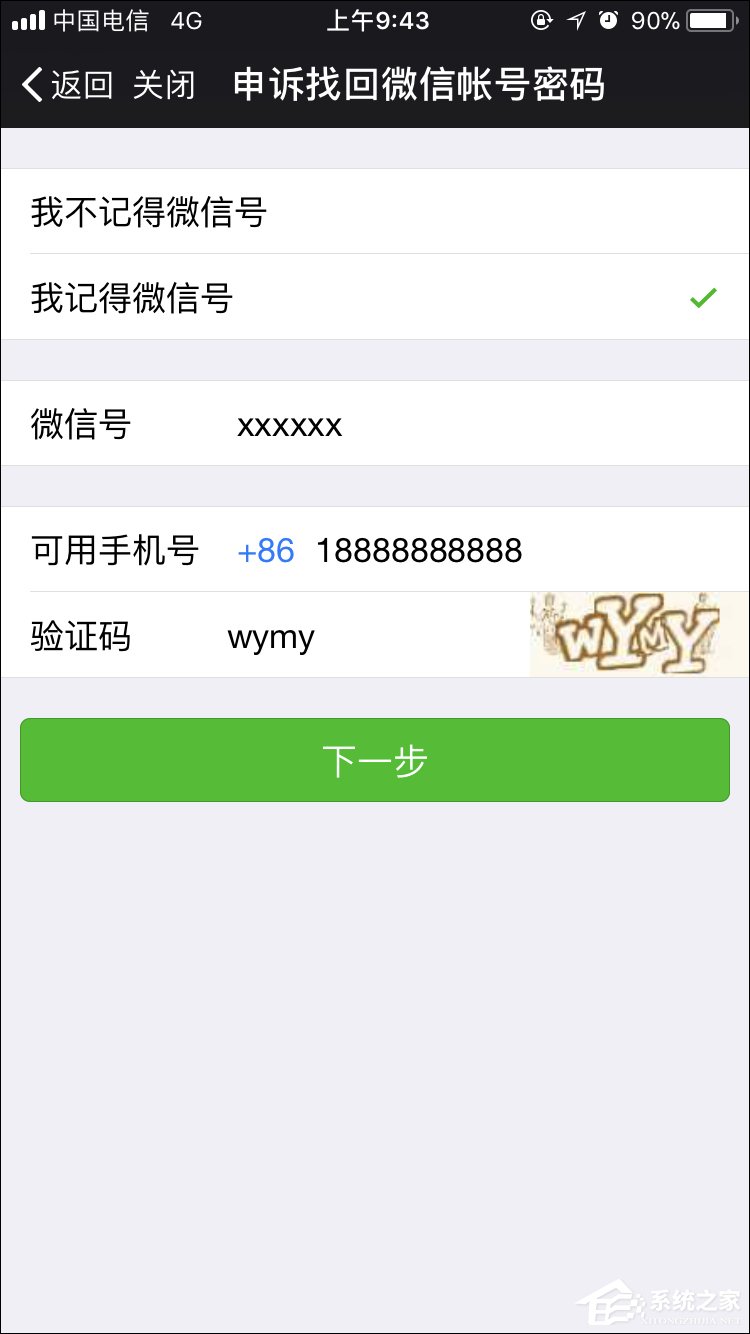
Task: Tap the back chevron icon
Action: pyautogui.click(x=30, y=85)
